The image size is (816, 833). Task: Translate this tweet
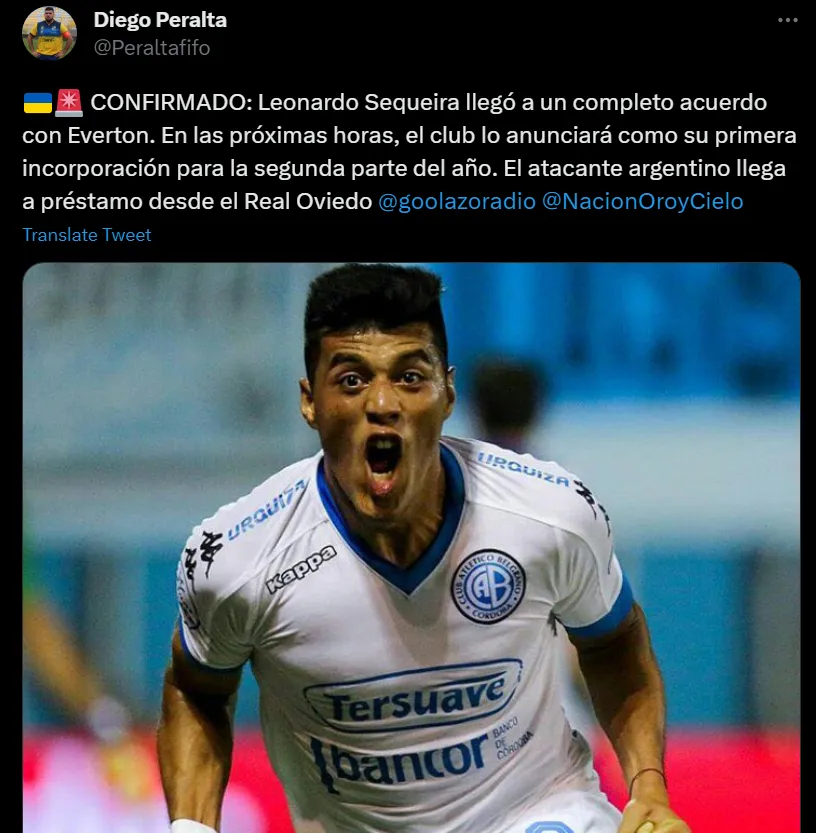point(87,235)
